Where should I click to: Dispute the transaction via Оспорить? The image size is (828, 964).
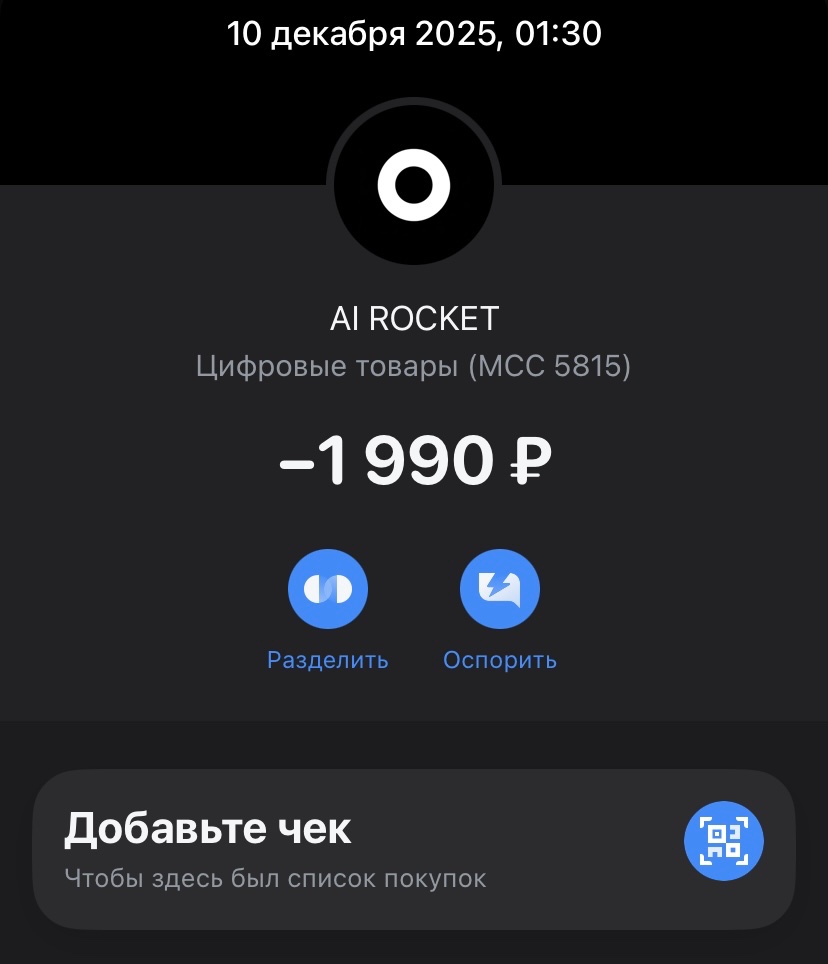(x=500, y=590)
